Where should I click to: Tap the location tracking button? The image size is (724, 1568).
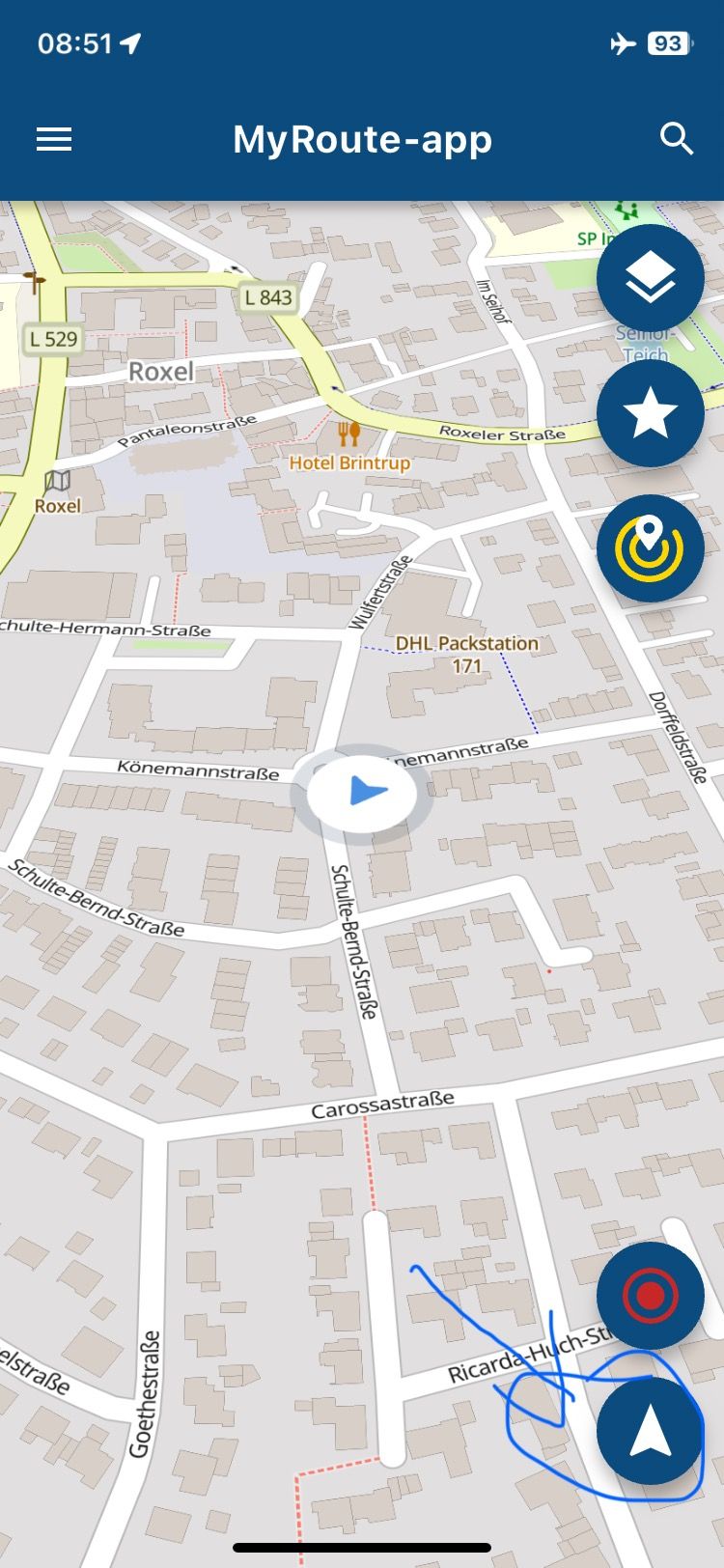tap(650, 547)
